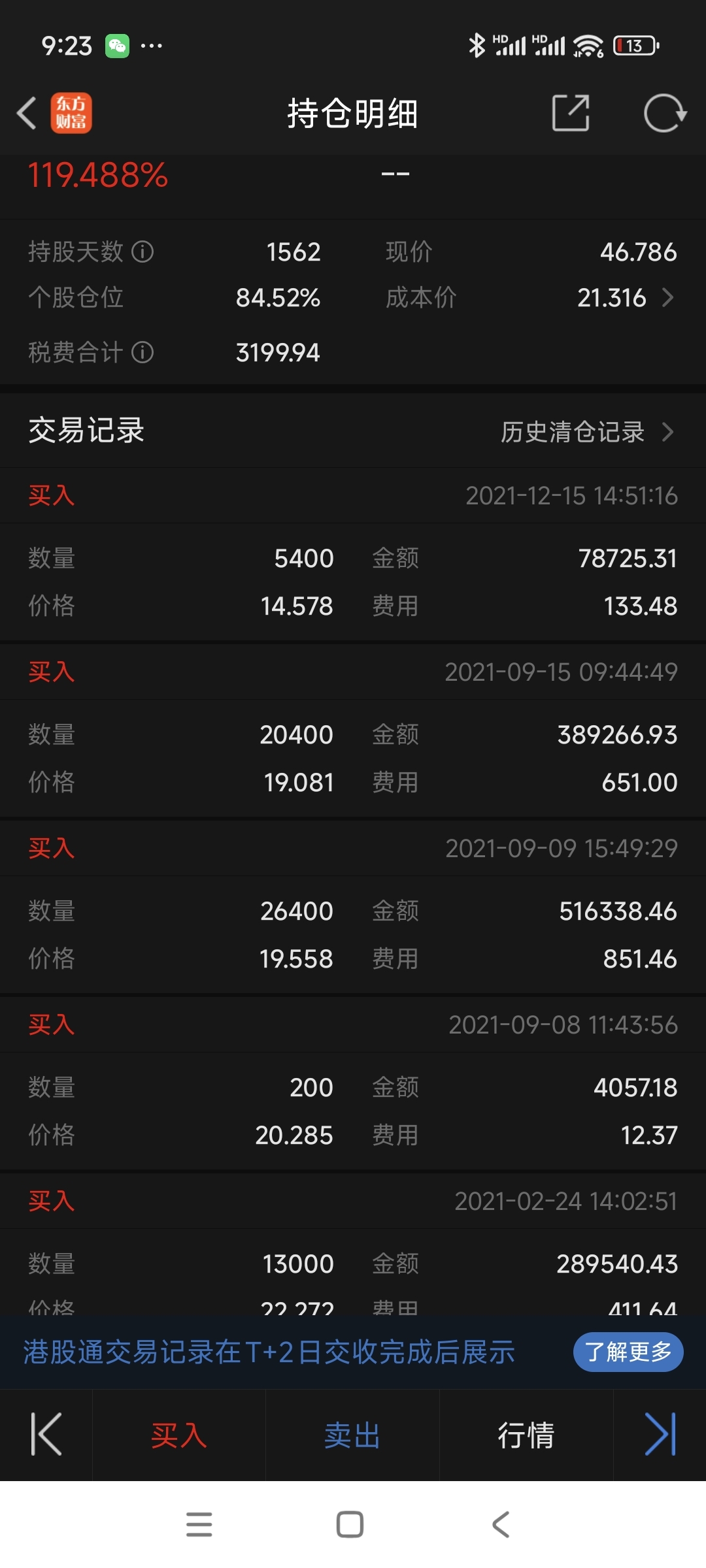Open 行情 for this stock
The width and height of the screenshot is (706, 1568).
point(526,1435)
